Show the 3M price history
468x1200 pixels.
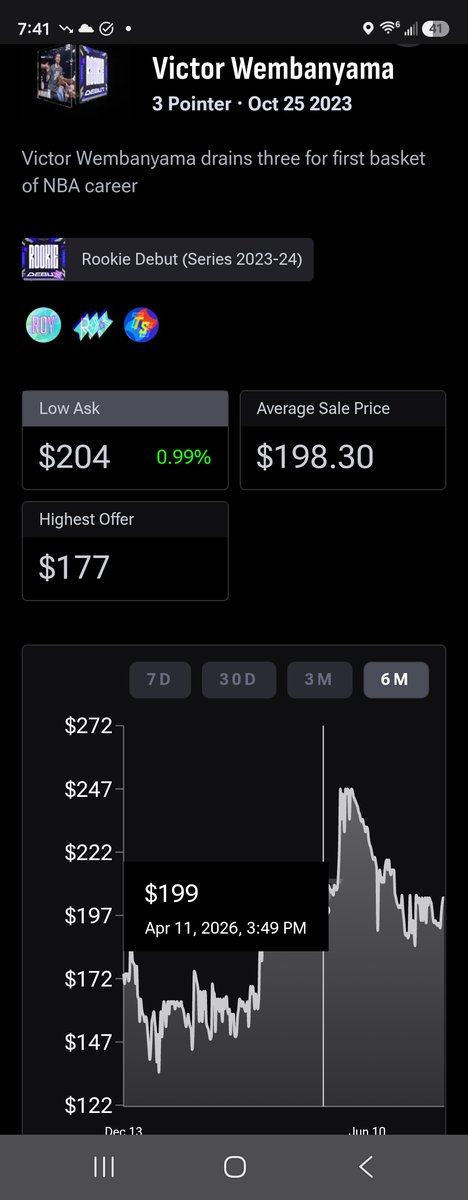pos(318,679)
